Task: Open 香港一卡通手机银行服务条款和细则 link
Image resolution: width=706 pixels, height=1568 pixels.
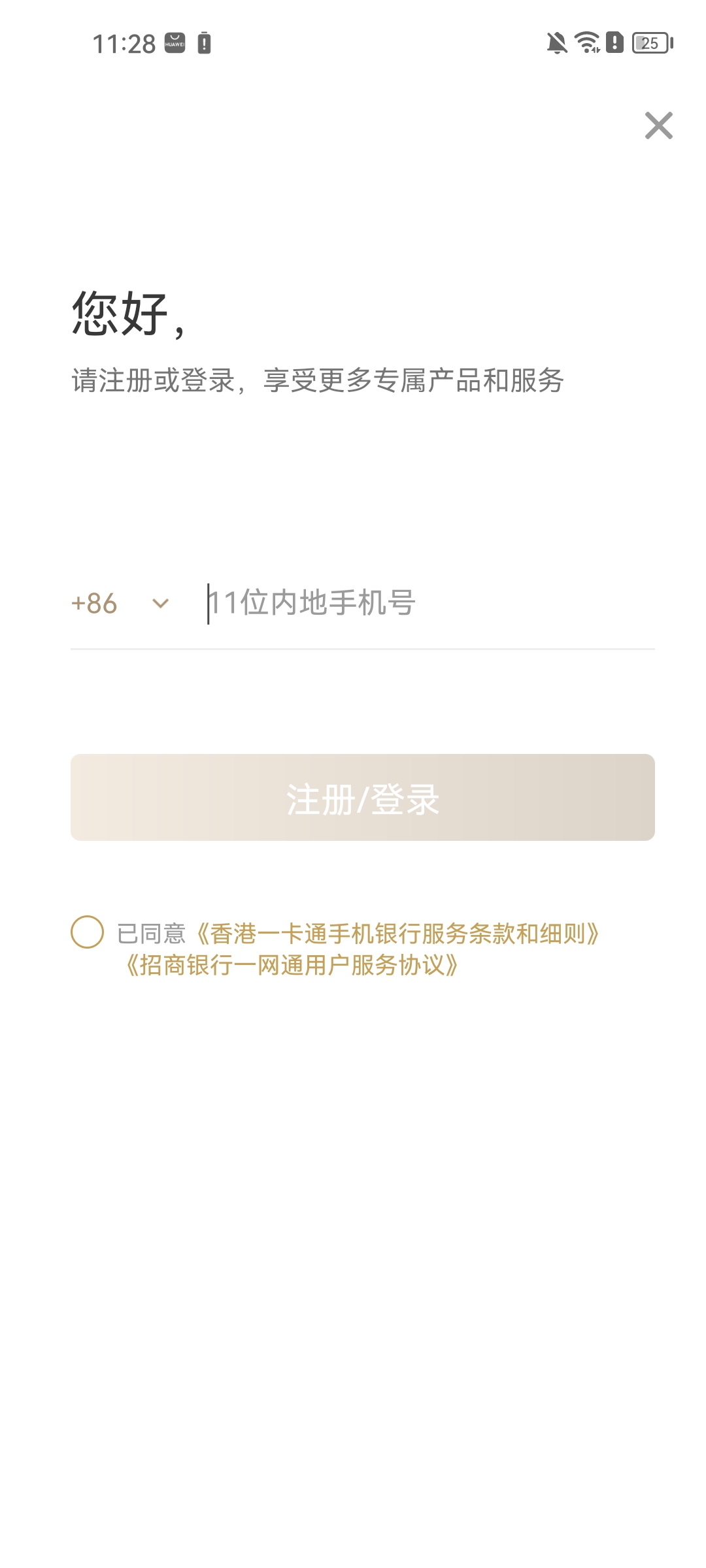Action: click(x=397, y=934)
